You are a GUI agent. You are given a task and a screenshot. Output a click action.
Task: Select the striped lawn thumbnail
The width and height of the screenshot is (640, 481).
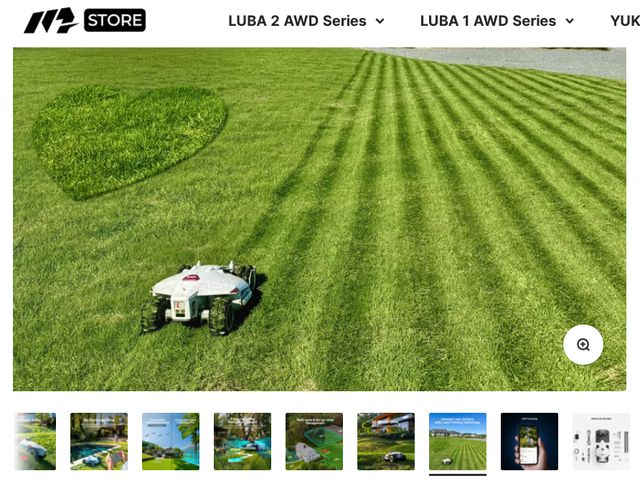(x=457, y=441)
